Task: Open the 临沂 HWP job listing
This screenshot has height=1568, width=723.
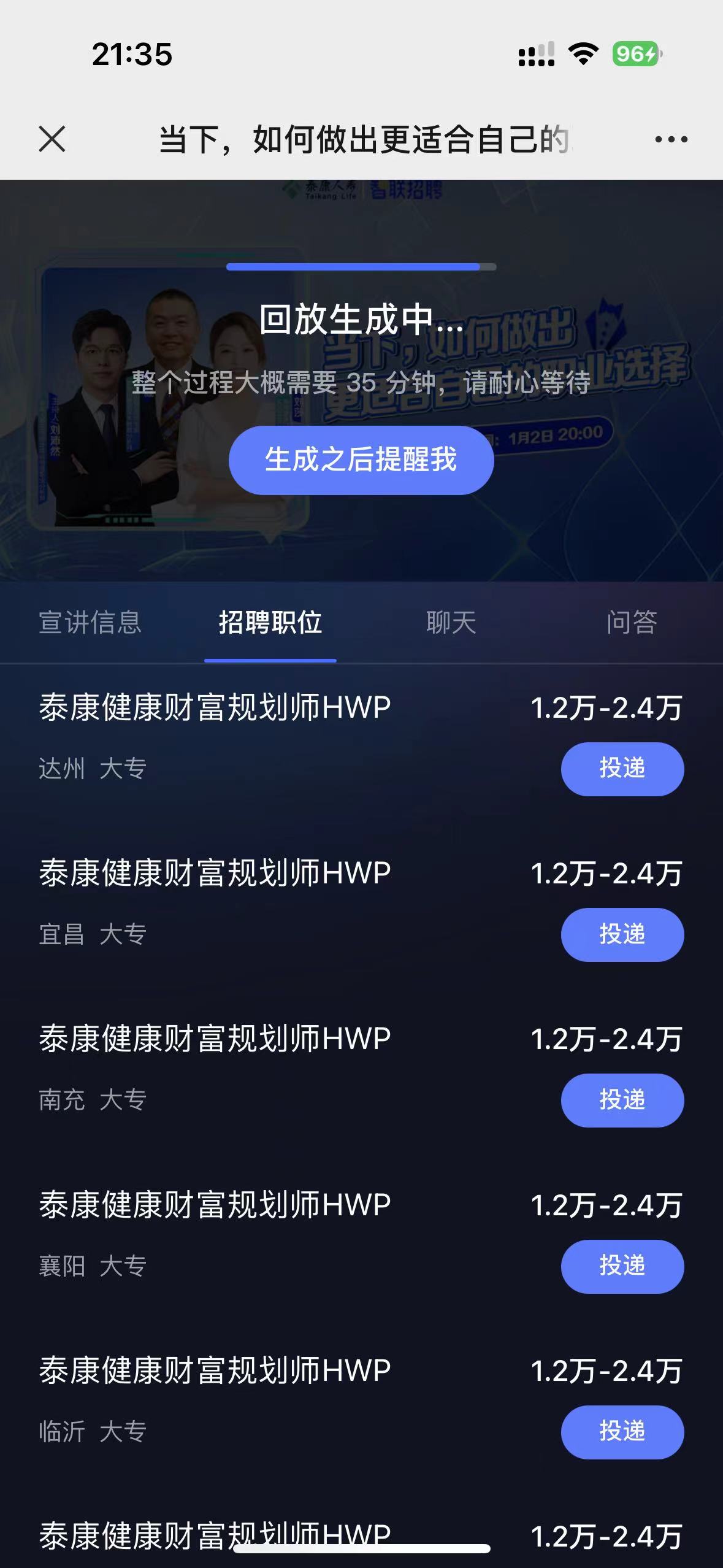Action: pos(215,1370)
